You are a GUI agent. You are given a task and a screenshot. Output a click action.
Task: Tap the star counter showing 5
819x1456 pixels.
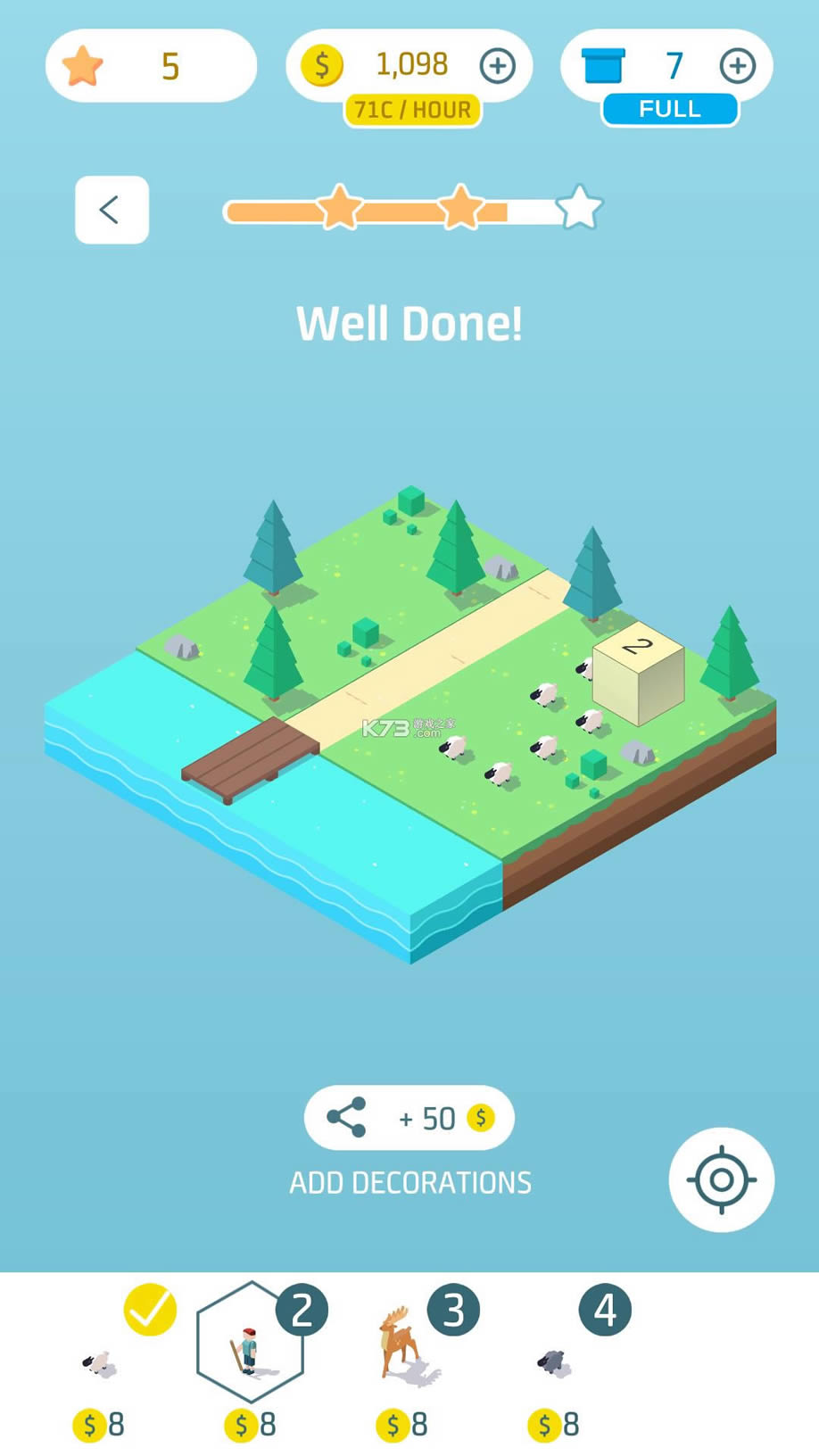pyautogui.click(x=150, y=64)
